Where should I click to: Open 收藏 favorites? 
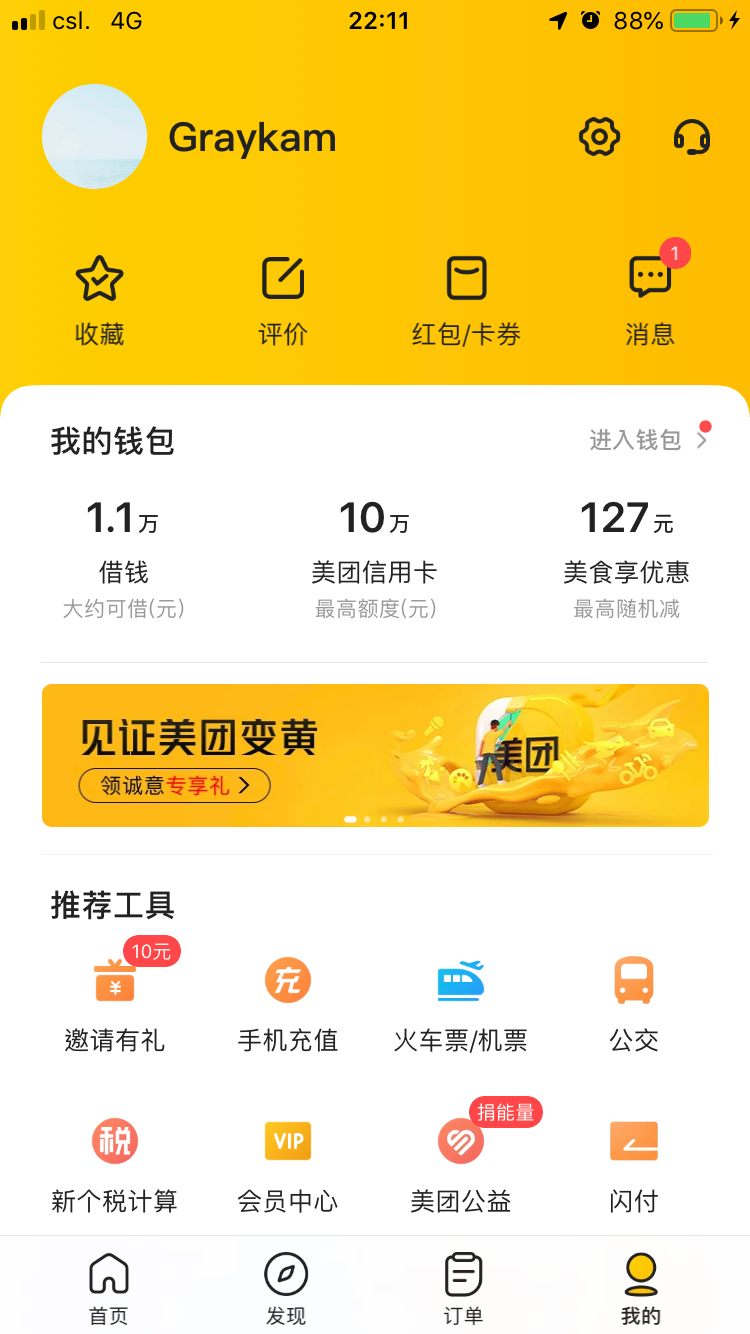click(x=99, y=300)
